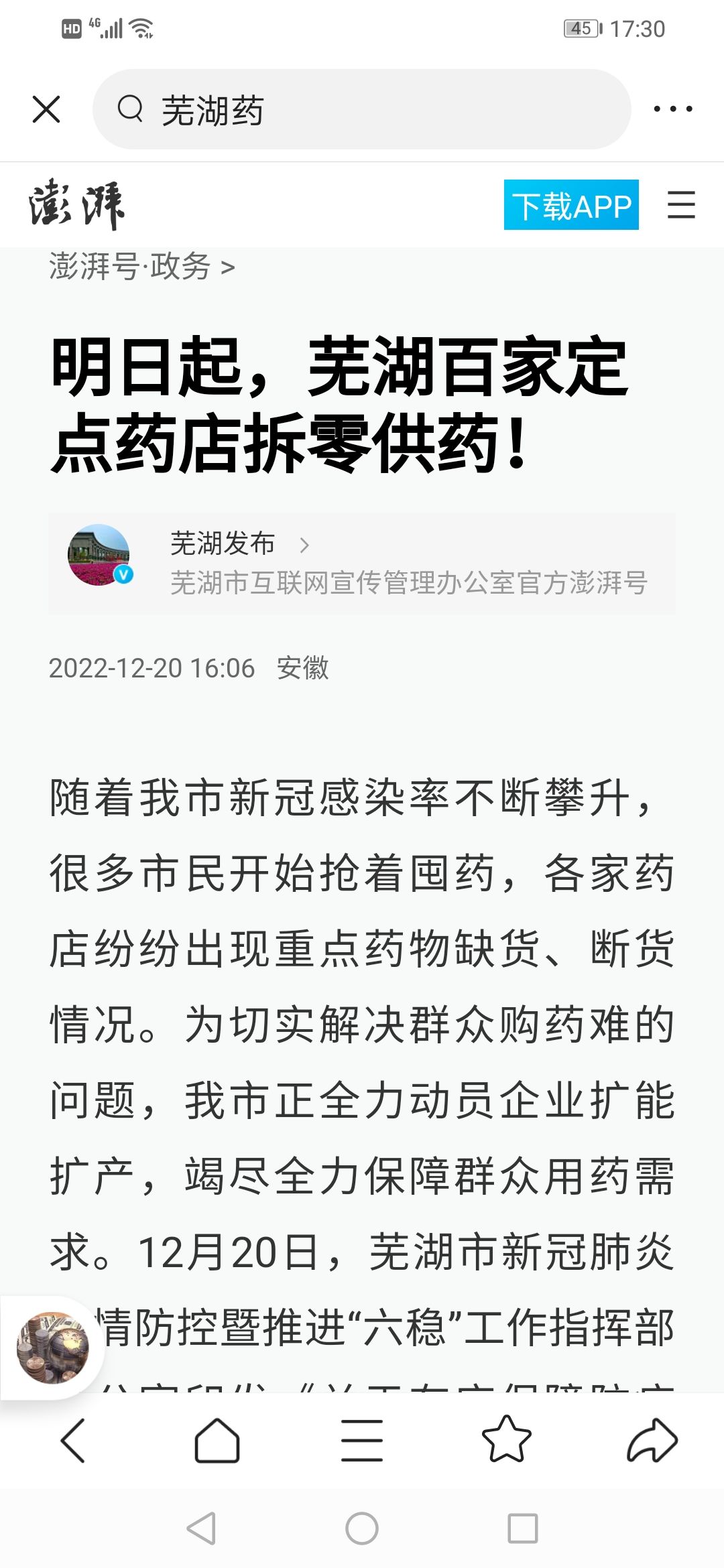724x1568 pixels.
Task: Close the browser page with X
Action: pyautogui.click(x=46, y=109)
